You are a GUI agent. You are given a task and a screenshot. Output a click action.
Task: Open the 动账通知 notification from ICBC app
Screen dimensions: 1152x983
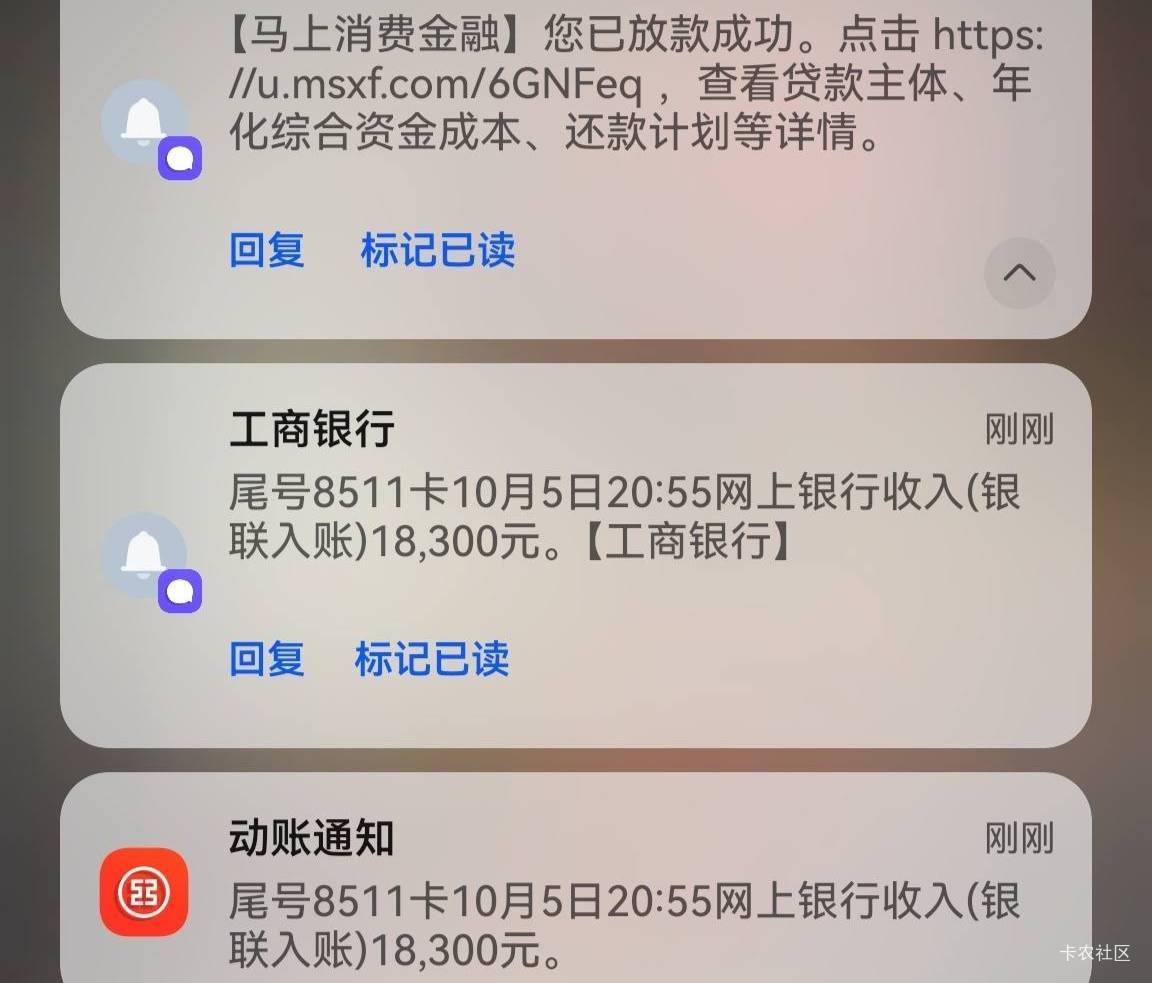click(x=575, y=879)
